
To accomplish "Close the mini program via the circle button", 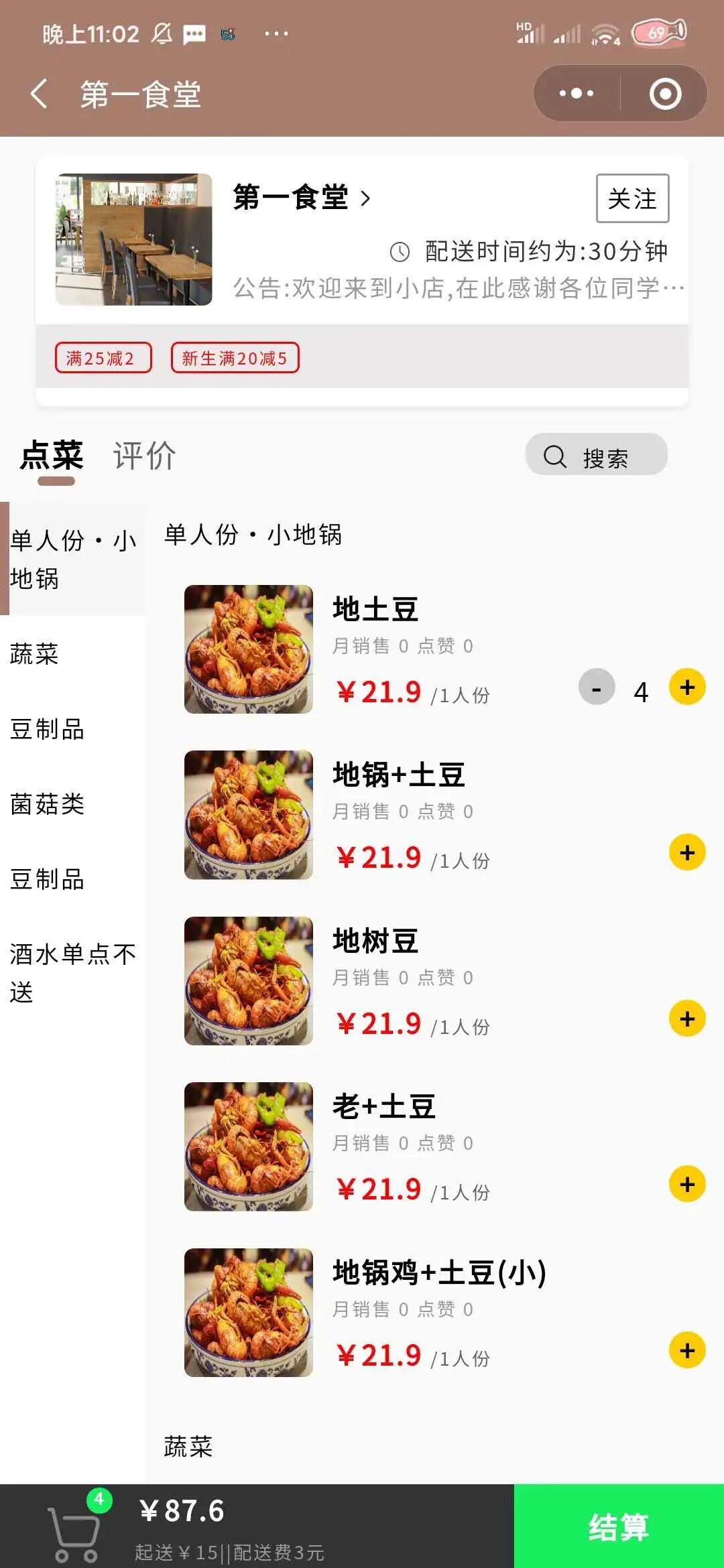I will [665, 94].
